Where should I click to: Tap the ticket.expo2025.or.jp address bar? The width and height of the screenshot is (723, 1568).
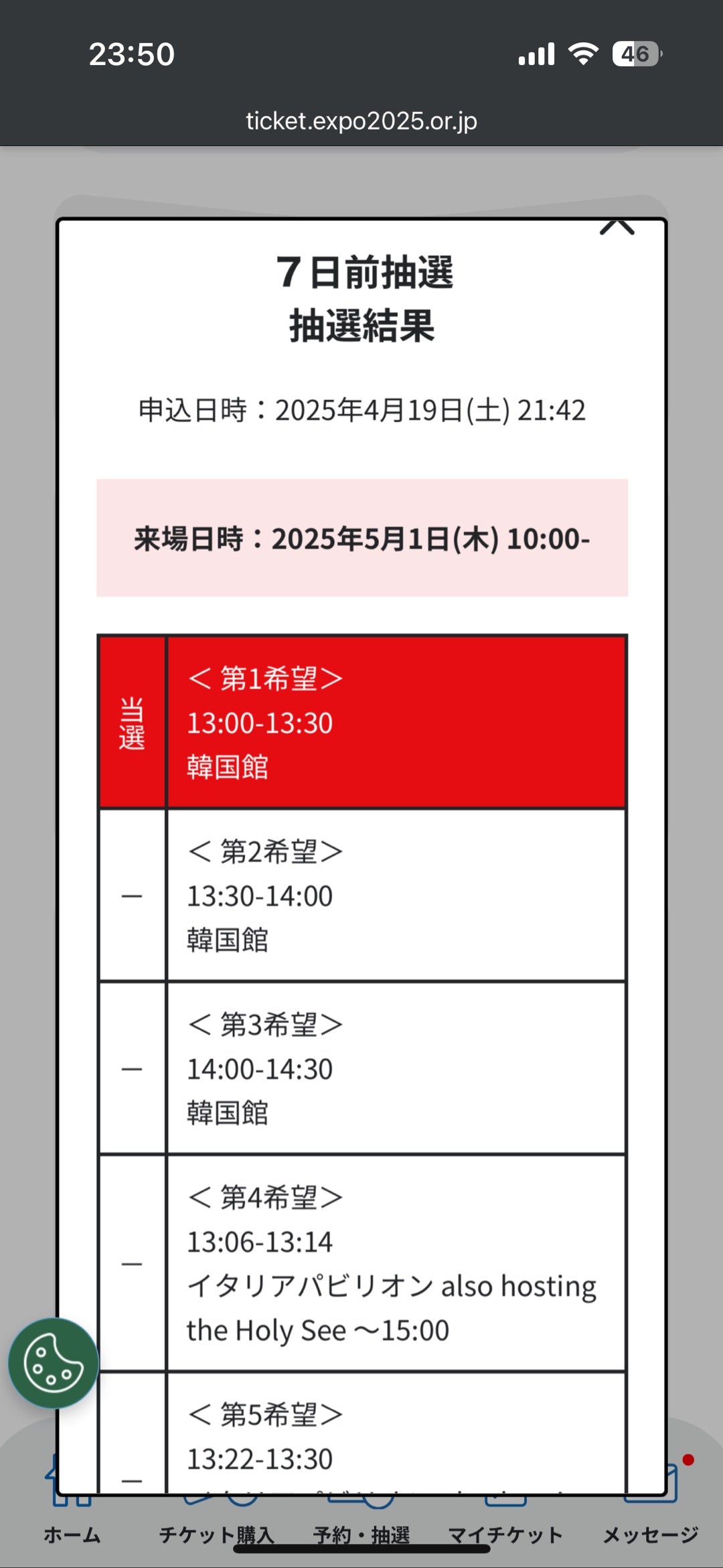tap(361, 121)
